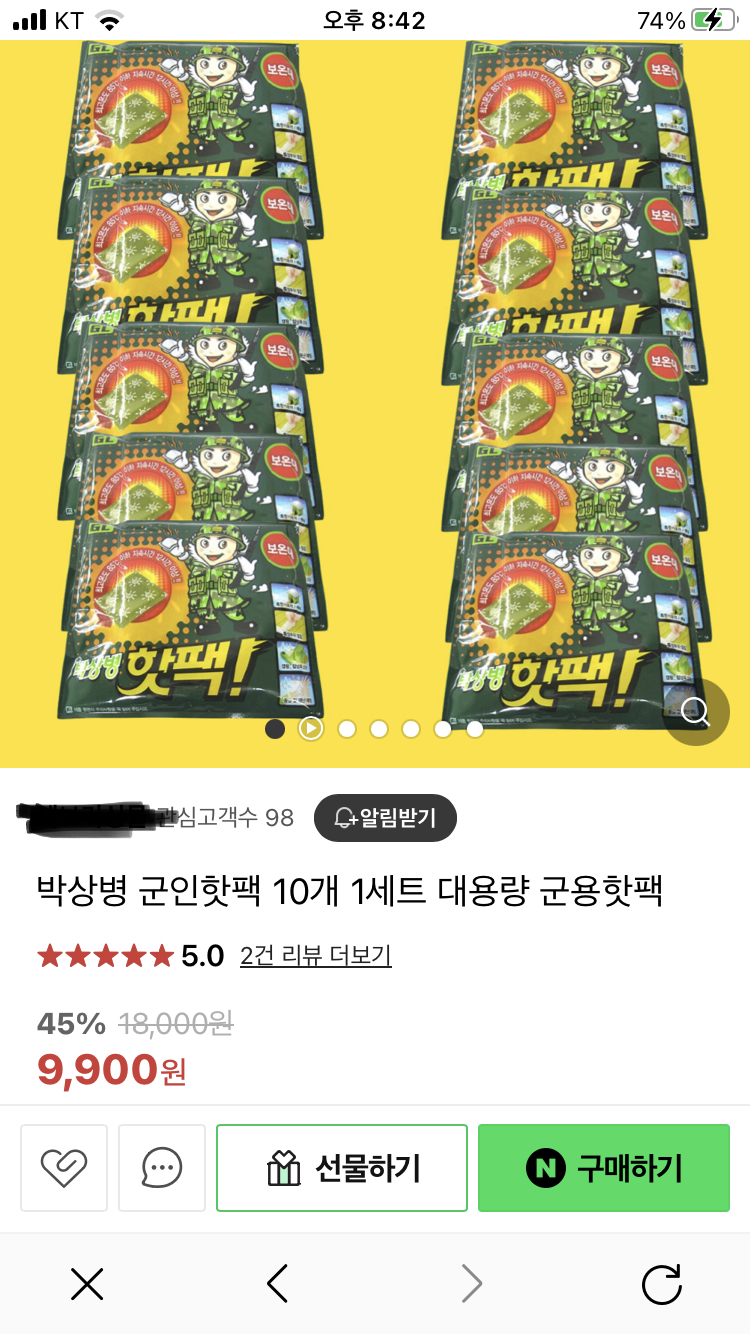Select the last page indicator dot

click(475, 729)
